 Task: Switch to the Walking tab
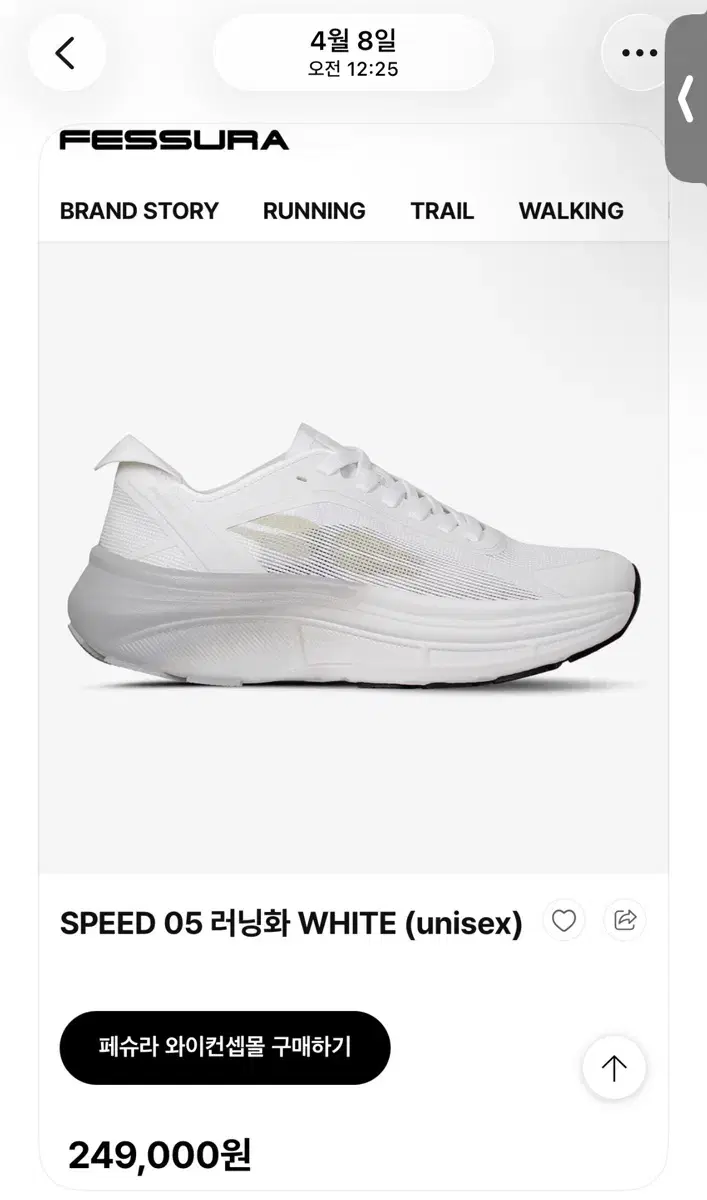click(571, 211)
